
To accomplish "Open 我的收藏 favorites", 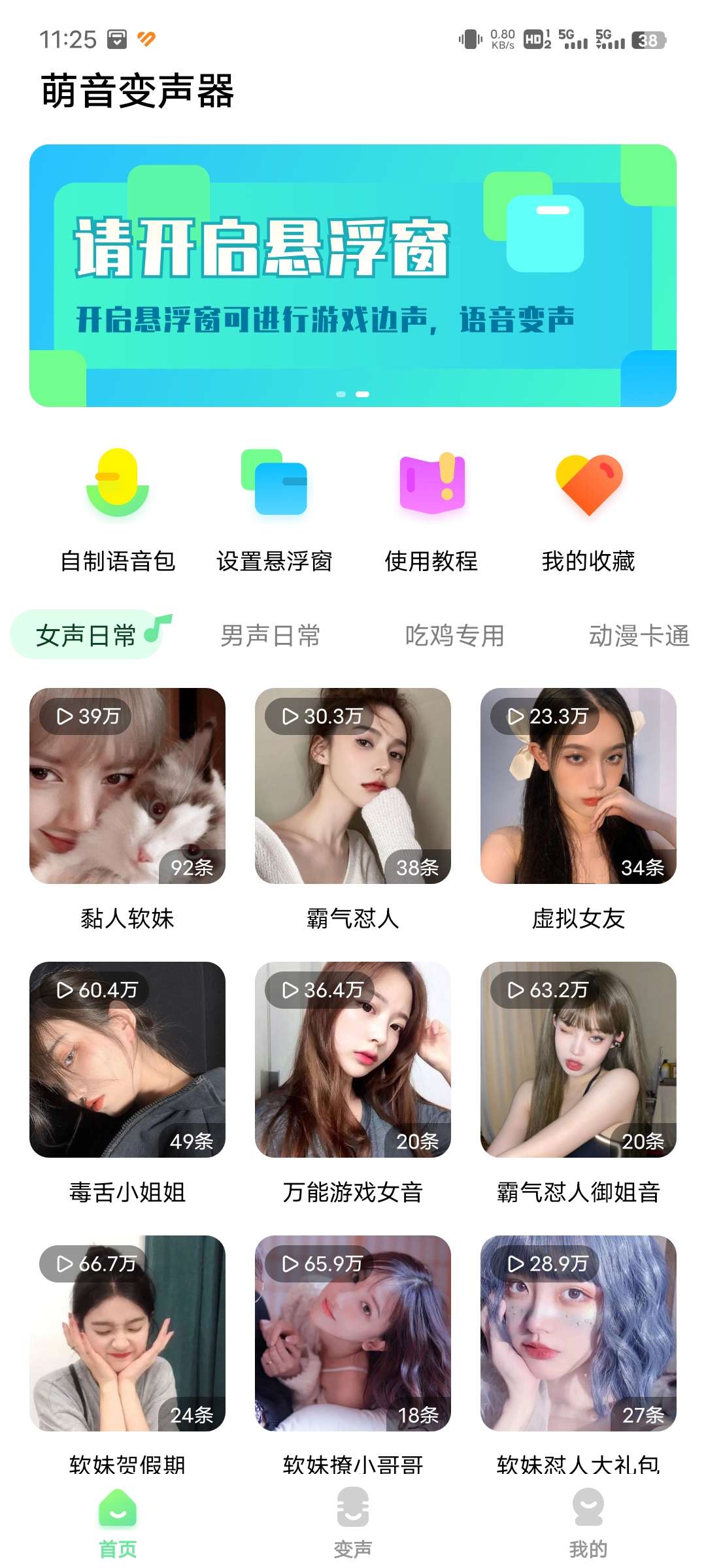I will tap(588, 510).
